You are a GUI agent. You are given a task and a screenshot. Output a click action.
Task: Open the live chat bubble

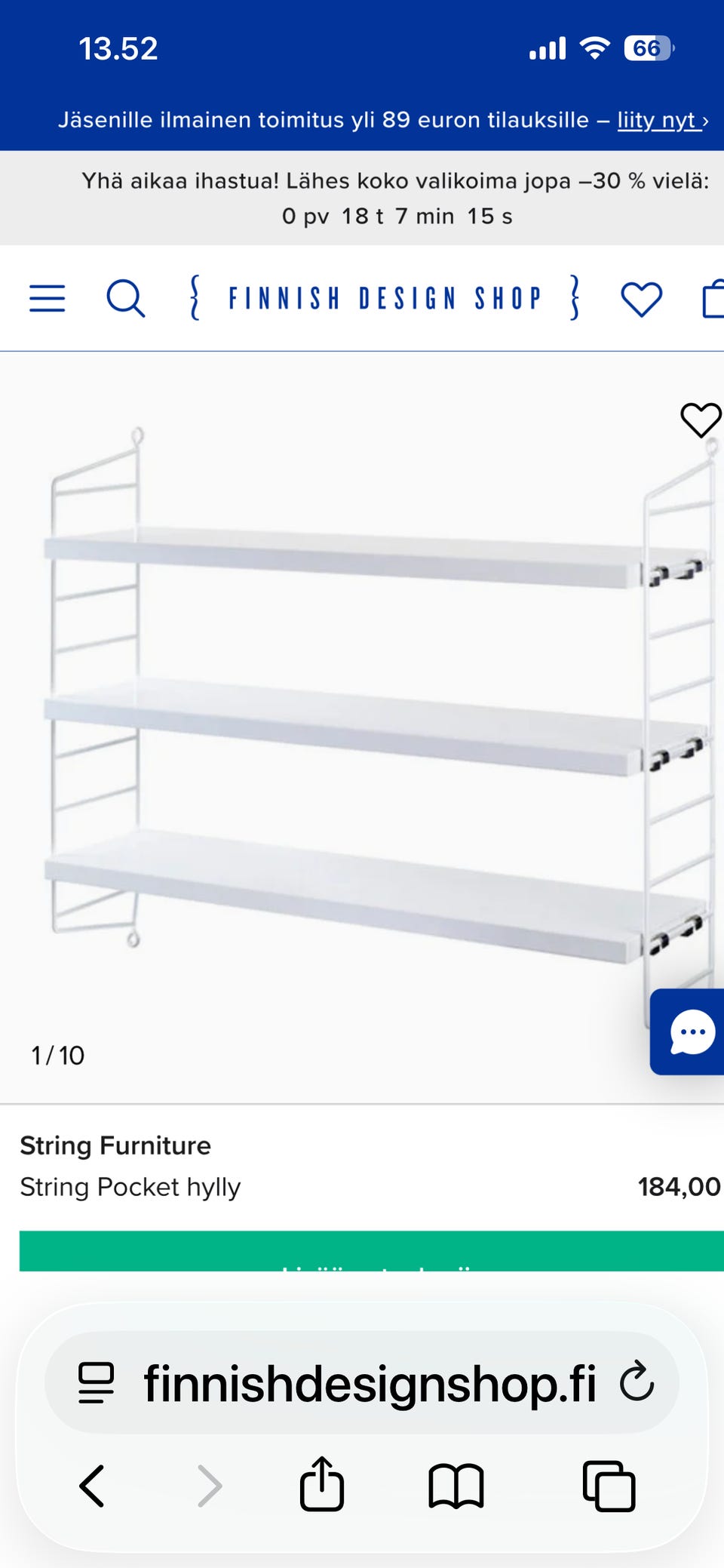coord(691,1031)
